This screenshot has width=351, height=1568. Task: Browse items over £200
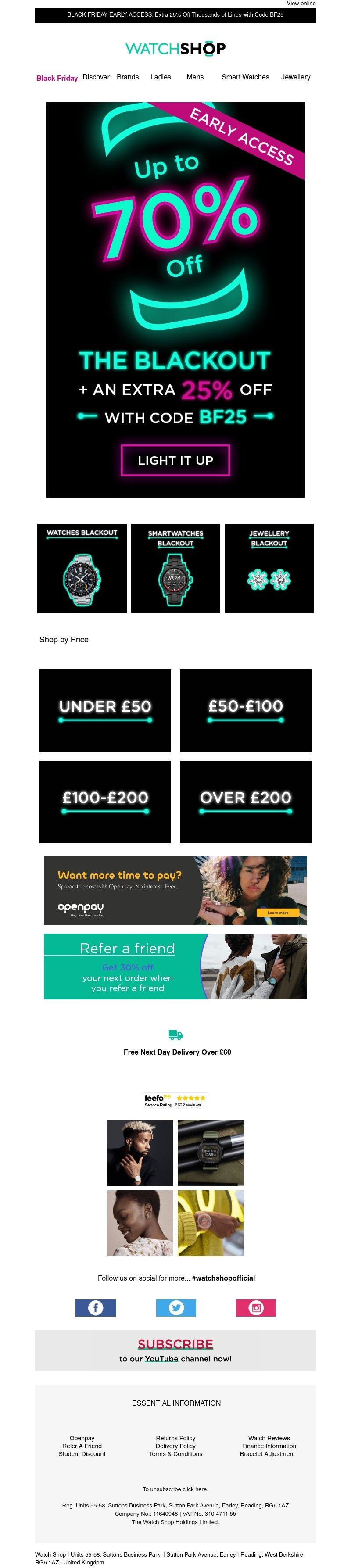[245, 802]
